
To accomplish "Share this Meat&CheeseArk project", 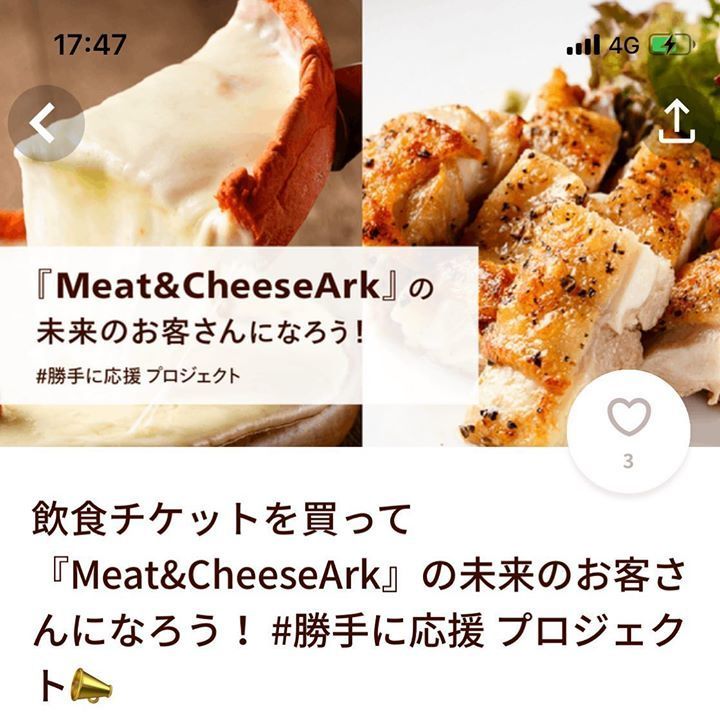I will click(676, 122).
